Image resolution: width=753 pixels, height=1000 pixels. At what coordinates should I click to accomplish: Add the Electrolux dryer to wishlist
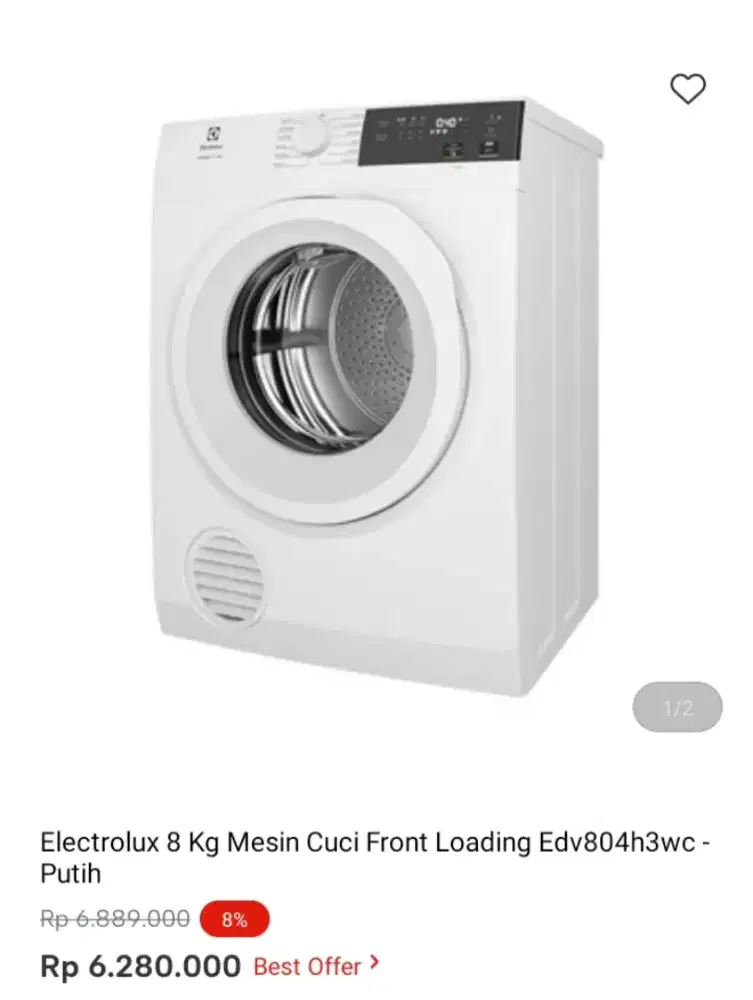pyautogui.click(x=687, y=89)
